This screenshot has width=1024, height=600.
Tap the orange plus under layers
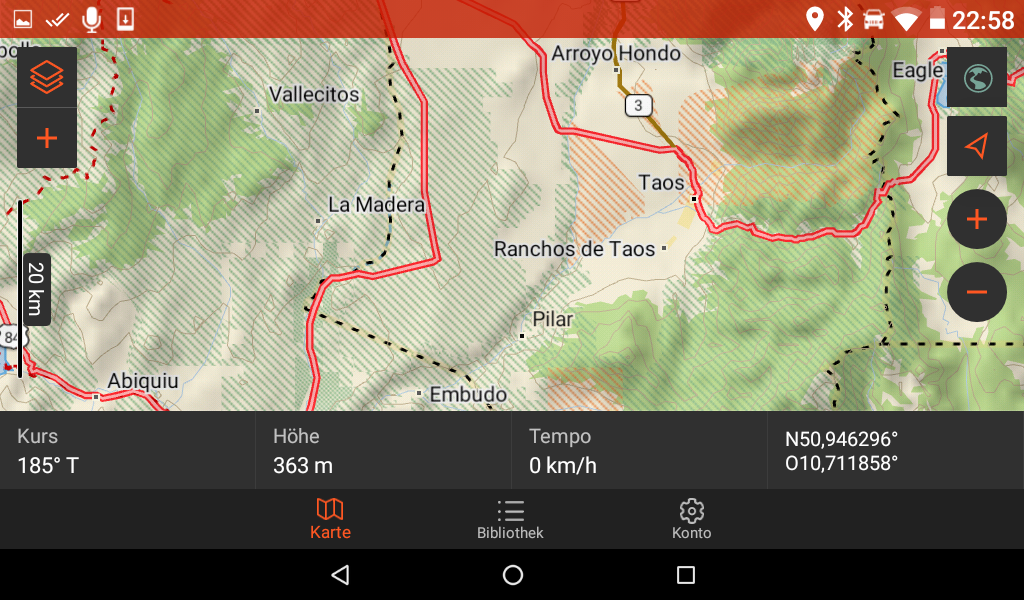pyautogui.click(x=47, y=138)
